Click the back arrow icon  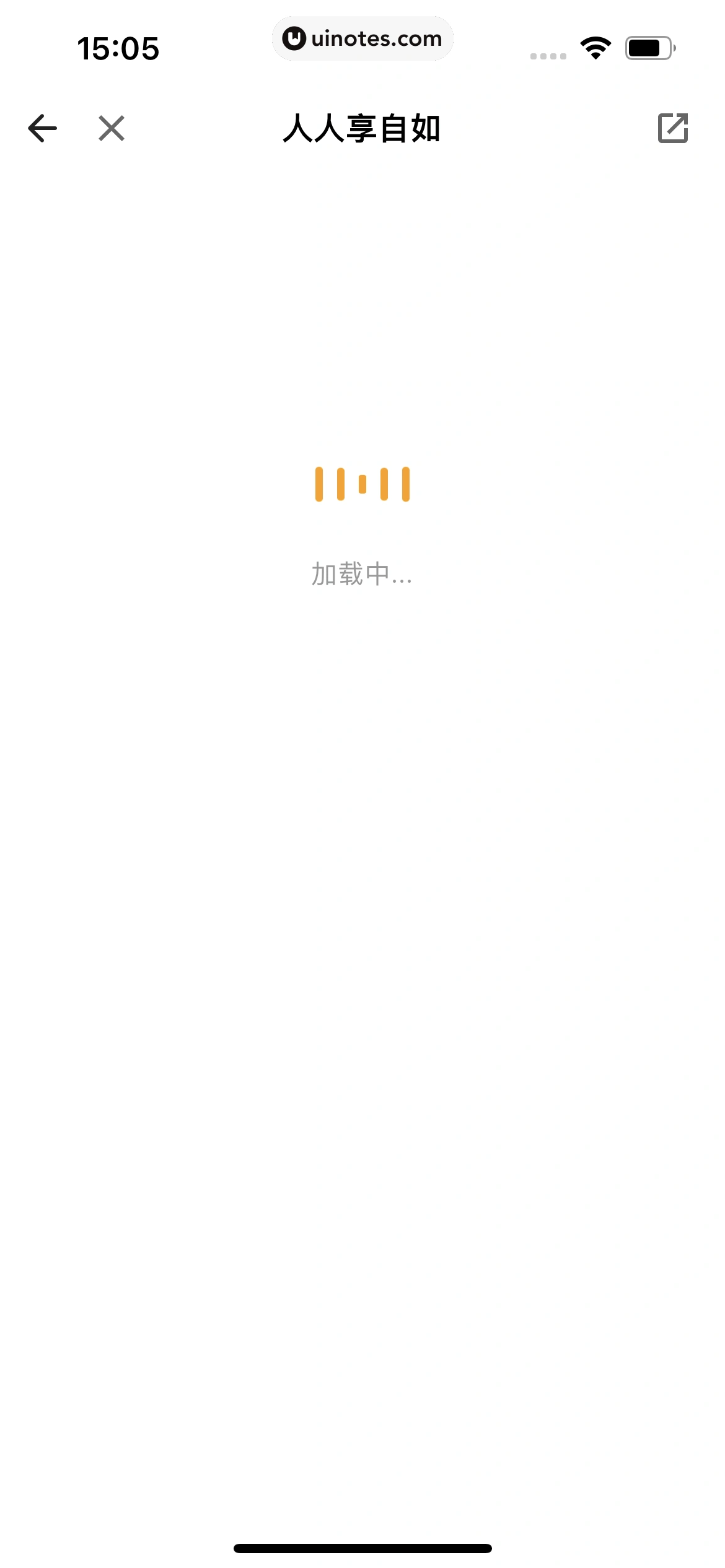click(x=42, y=129)
